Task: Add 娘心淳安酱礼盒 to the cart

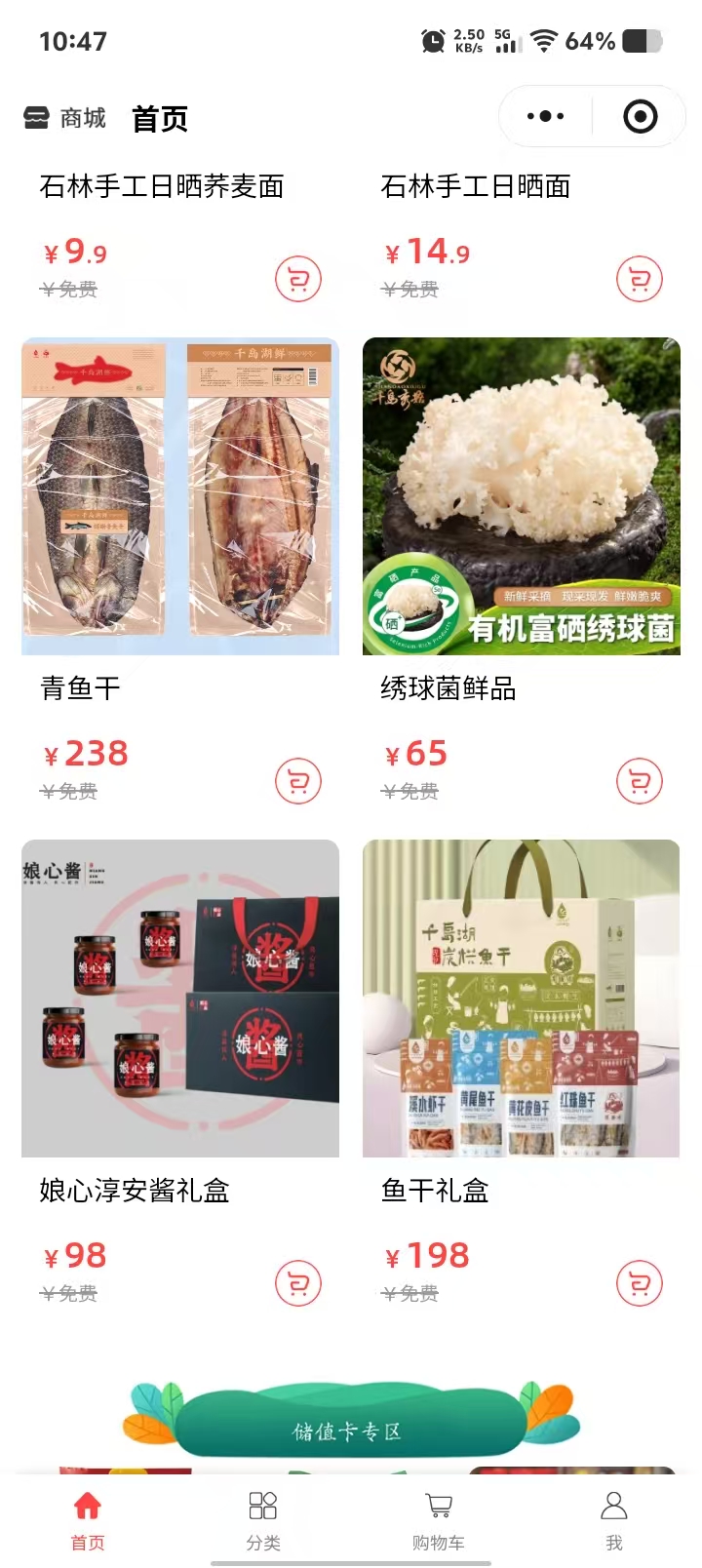Action: [x=298, y=1283]
